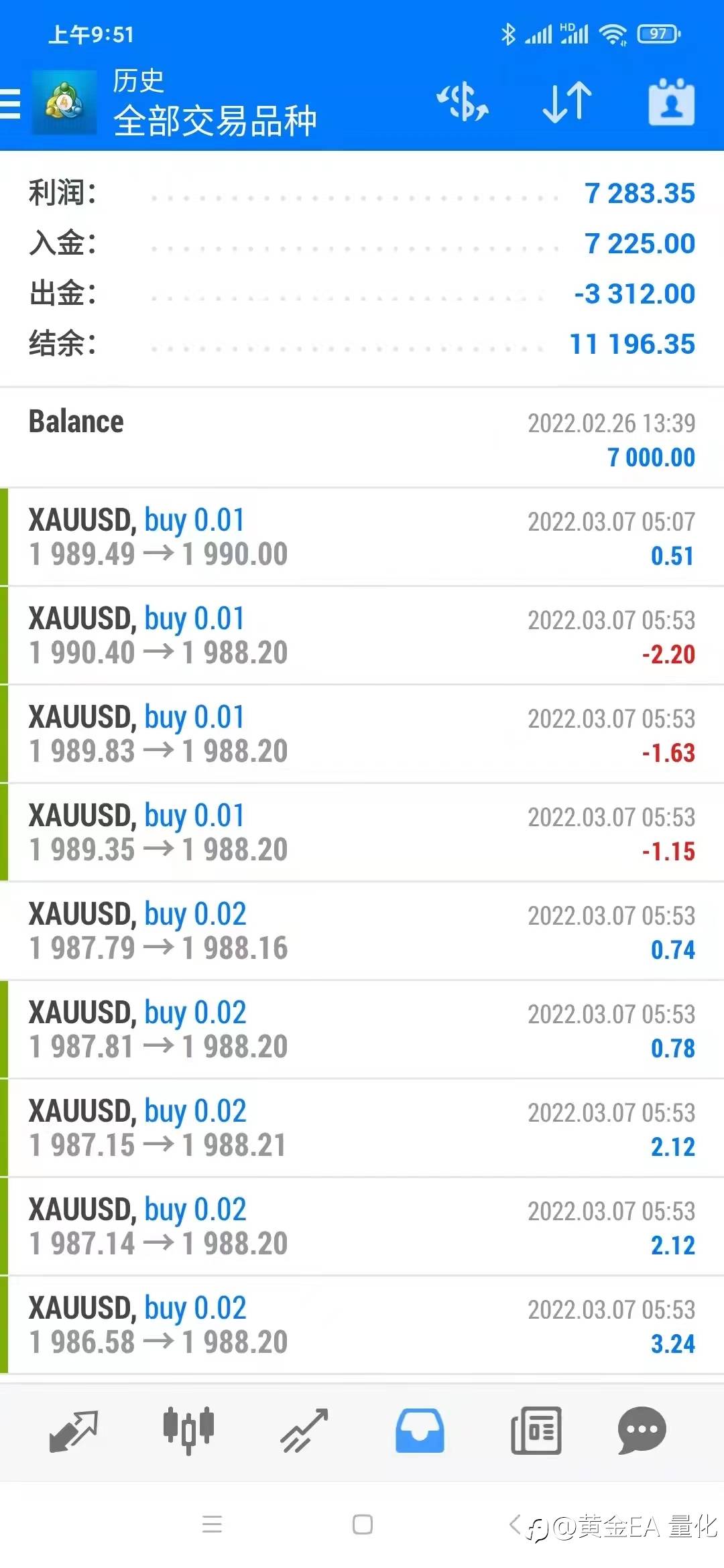This screenshot has width=724, height=1568.
Task: View details of the -1.63 trade
Action: [362, 734]
